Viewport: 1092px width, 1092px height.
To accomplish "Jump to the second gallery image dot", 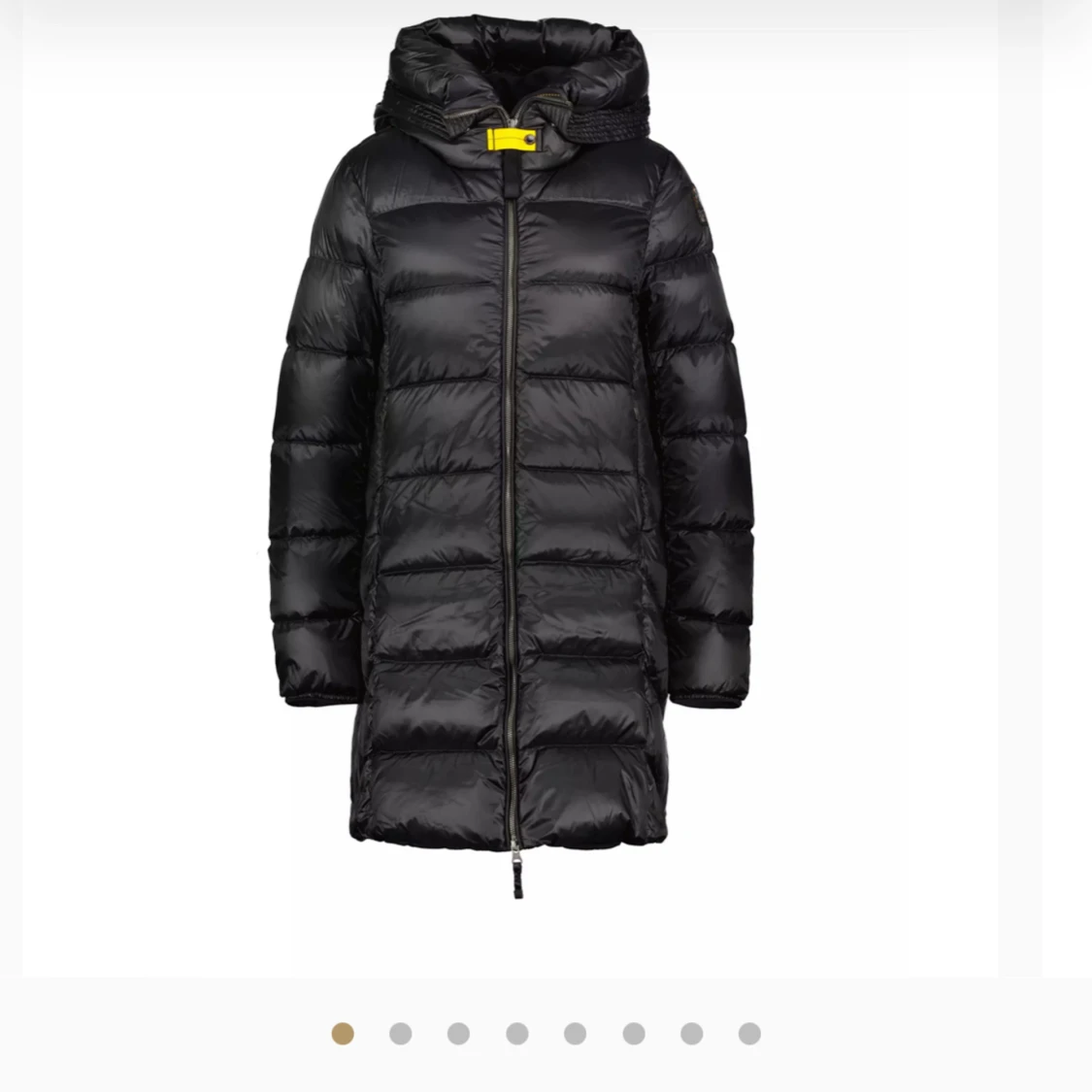I will coord(400,1034).
